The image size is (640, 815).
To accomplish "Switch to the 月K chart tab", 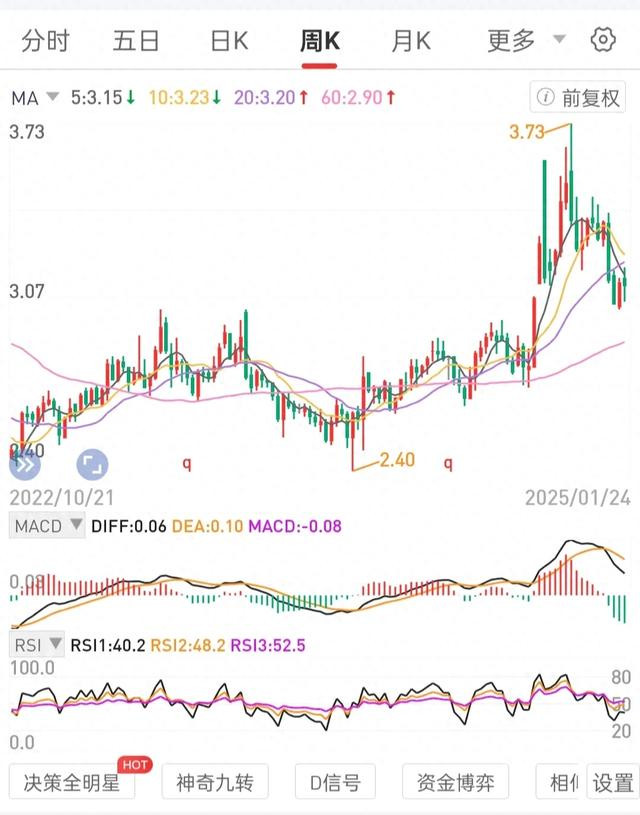I will coord(411,41).
